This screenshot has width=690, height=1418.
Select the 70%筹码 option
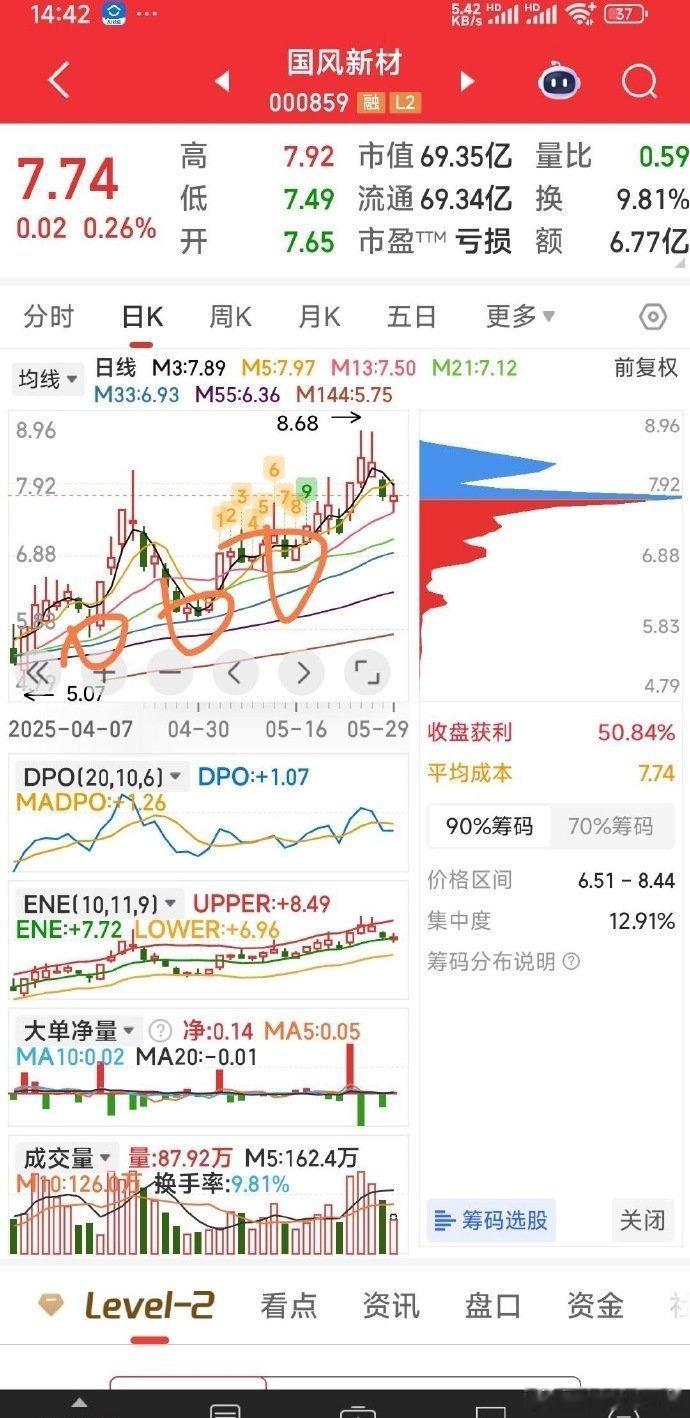coord(610,826)
